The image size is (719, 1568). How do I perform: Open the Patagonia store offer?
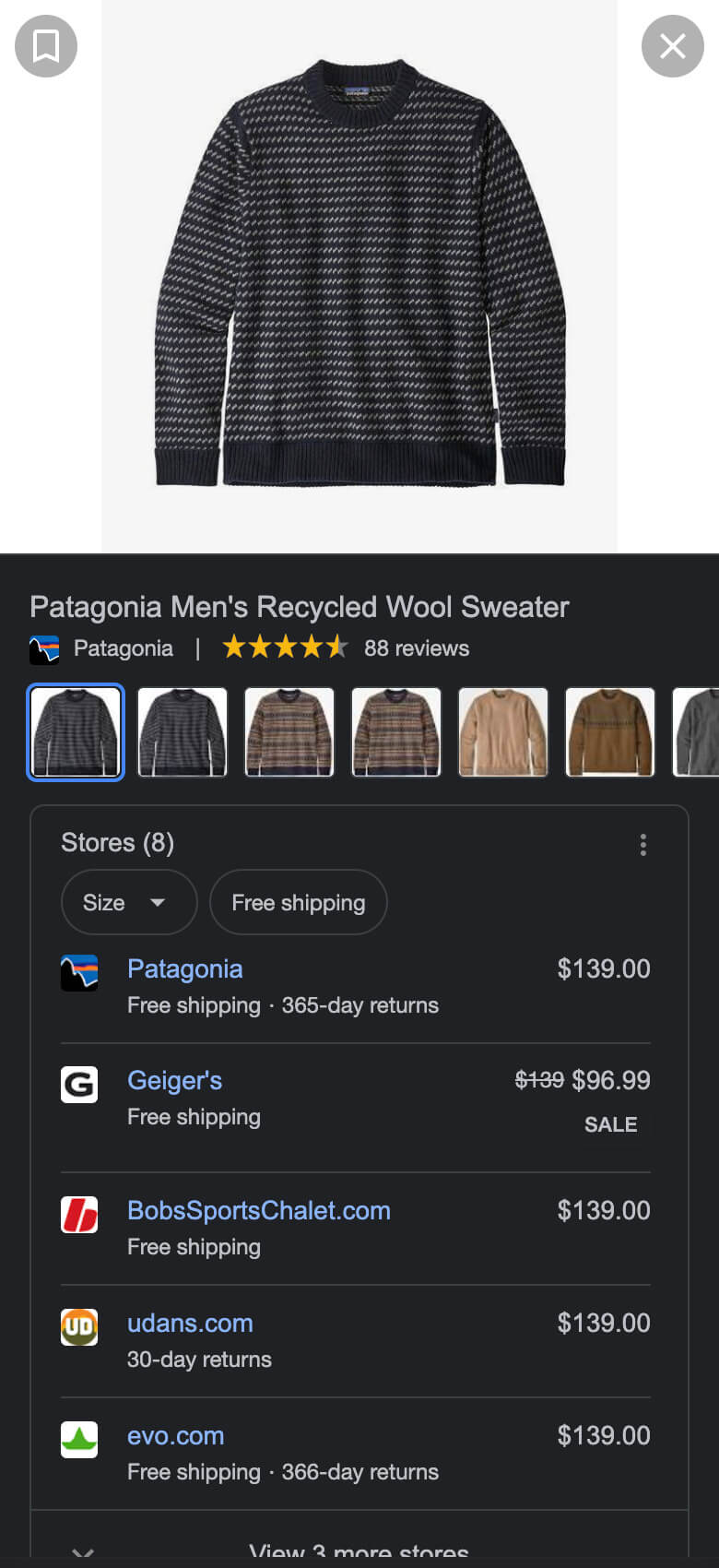(356, 987)
